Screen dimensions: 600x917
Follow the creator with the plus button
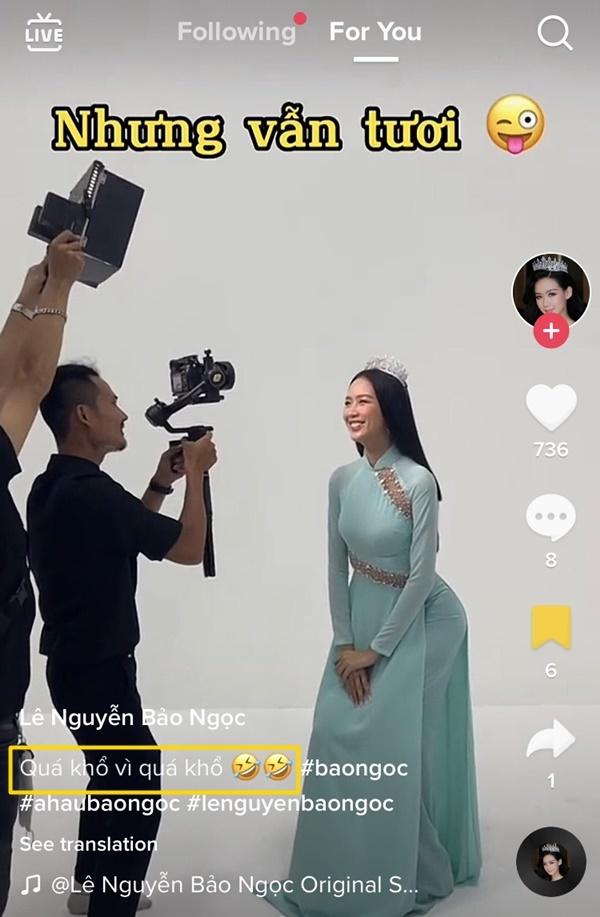(x=551, y=330)
